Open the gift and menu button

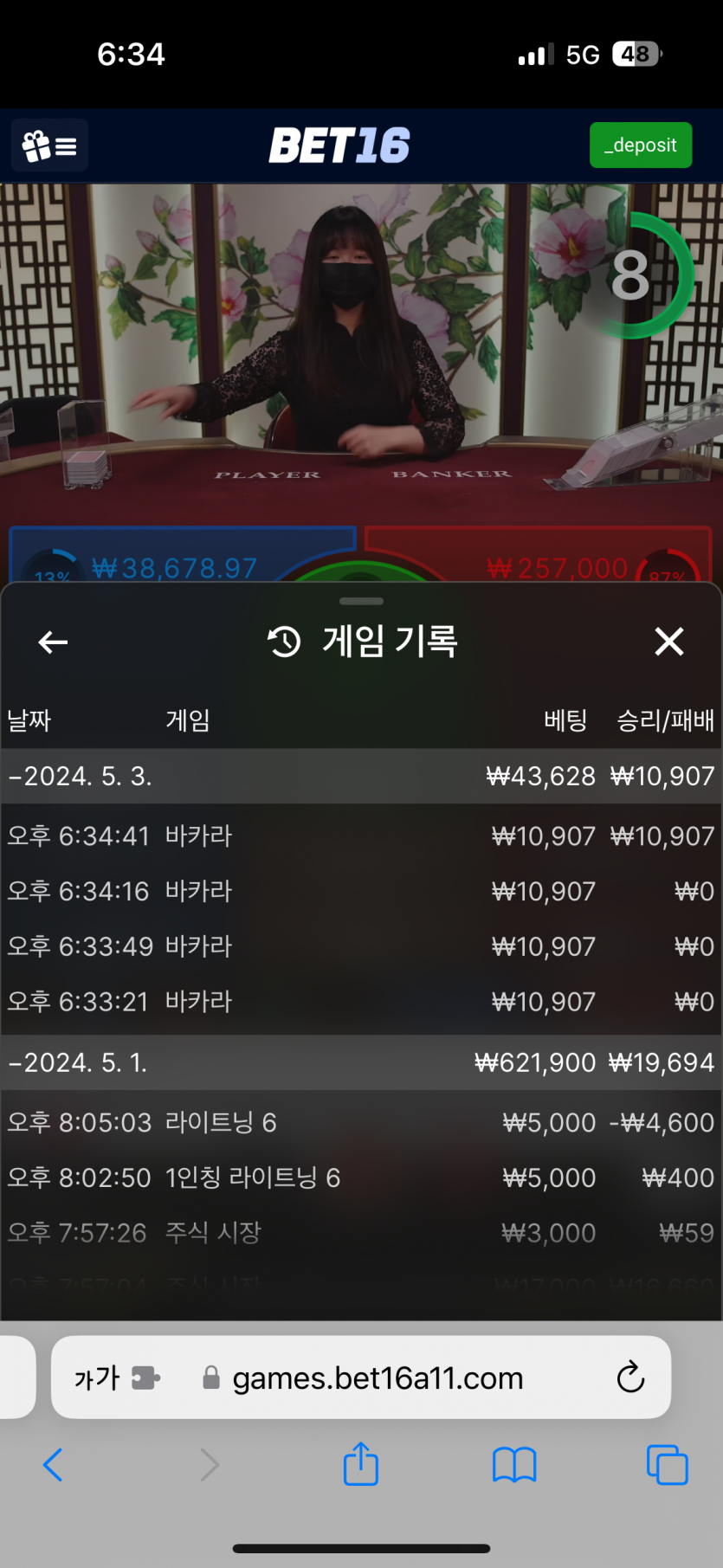pos(49,145)
